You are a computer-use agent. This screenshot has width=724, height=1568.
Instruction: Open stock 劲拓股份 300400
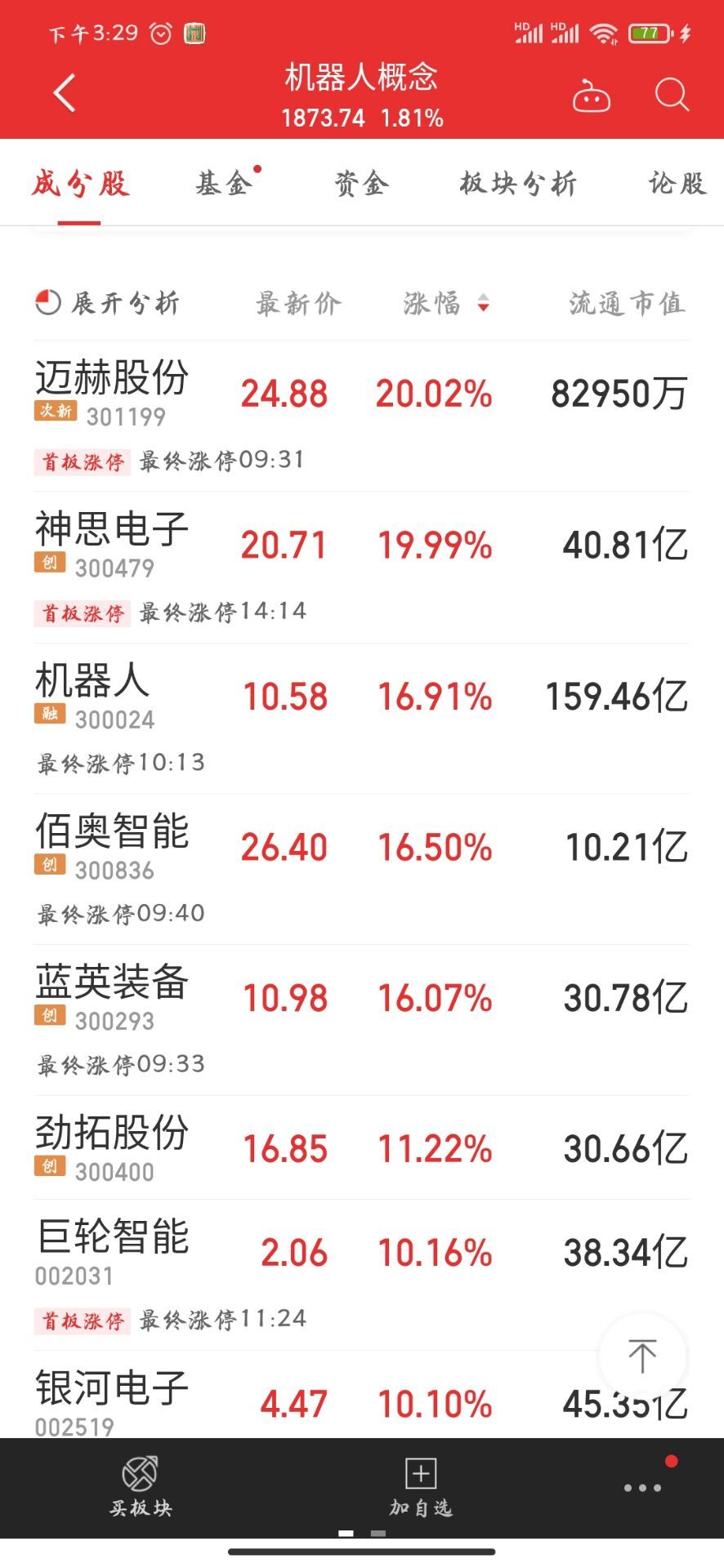[112, 1147]
